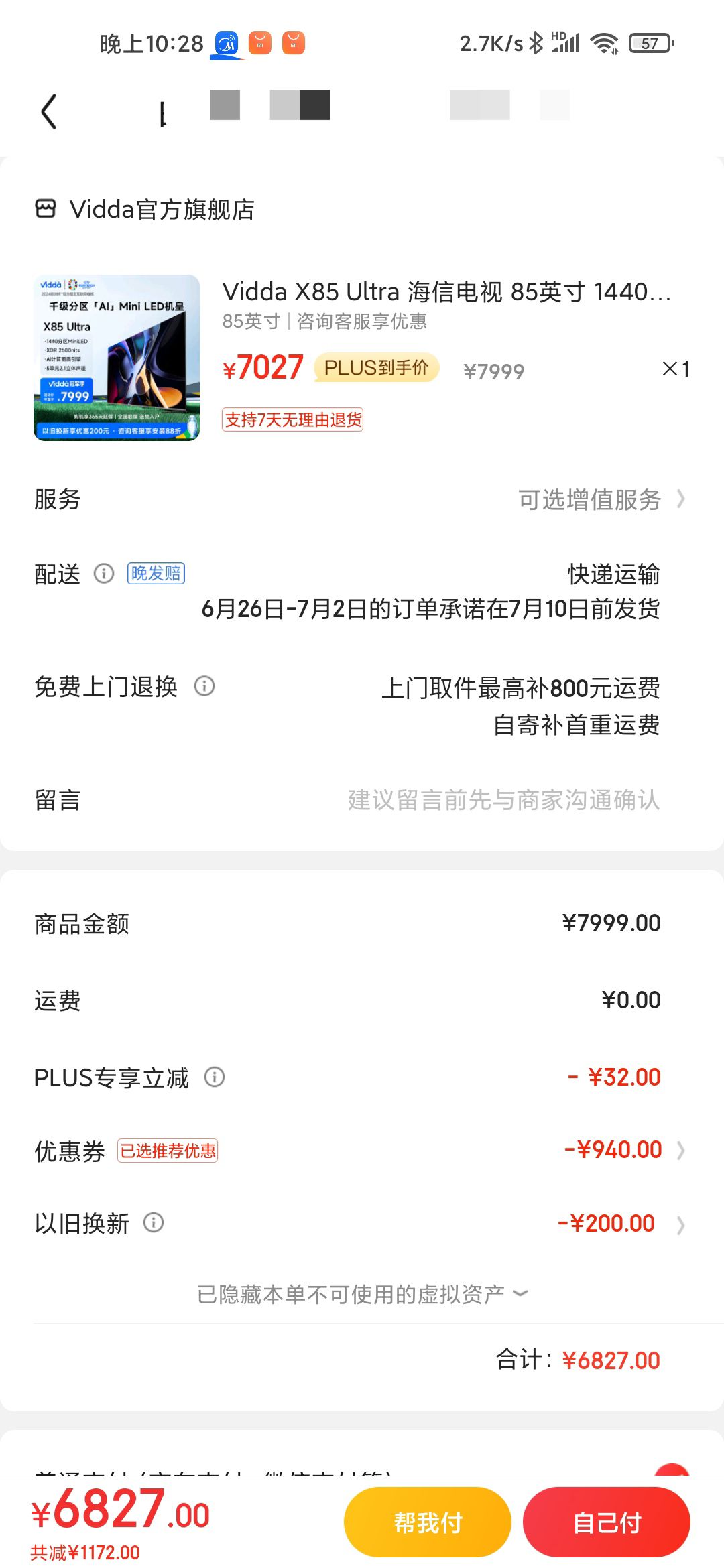Tap the Wi-Fi icon in status bar

tap(602, 42)
